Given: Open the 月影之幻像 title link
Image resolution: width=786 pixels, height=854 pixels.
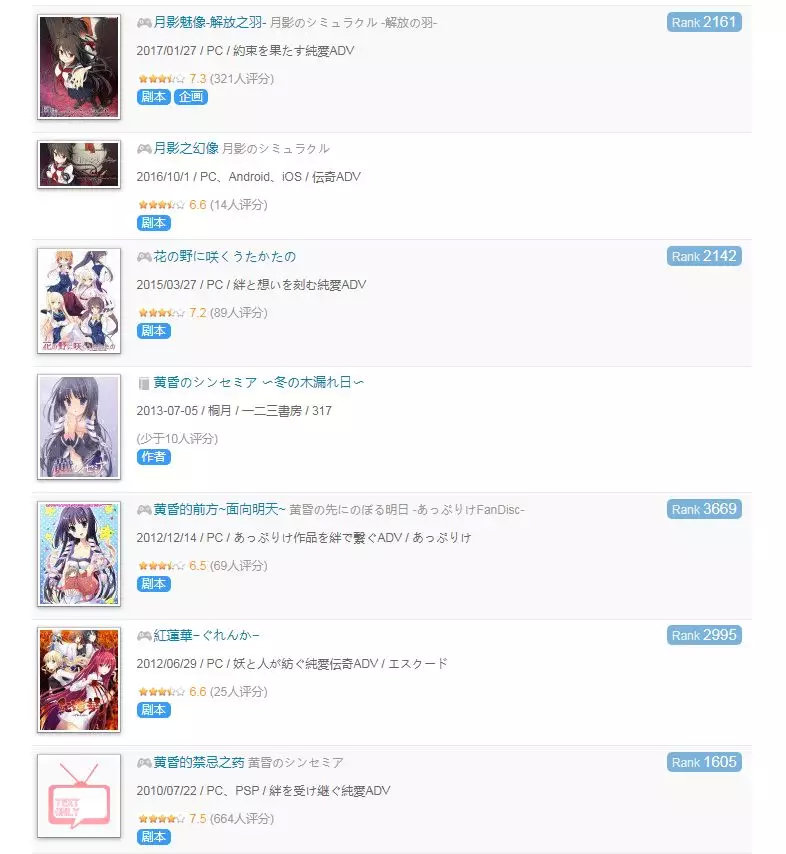Looking at the screenshot, I should (186, 148).
